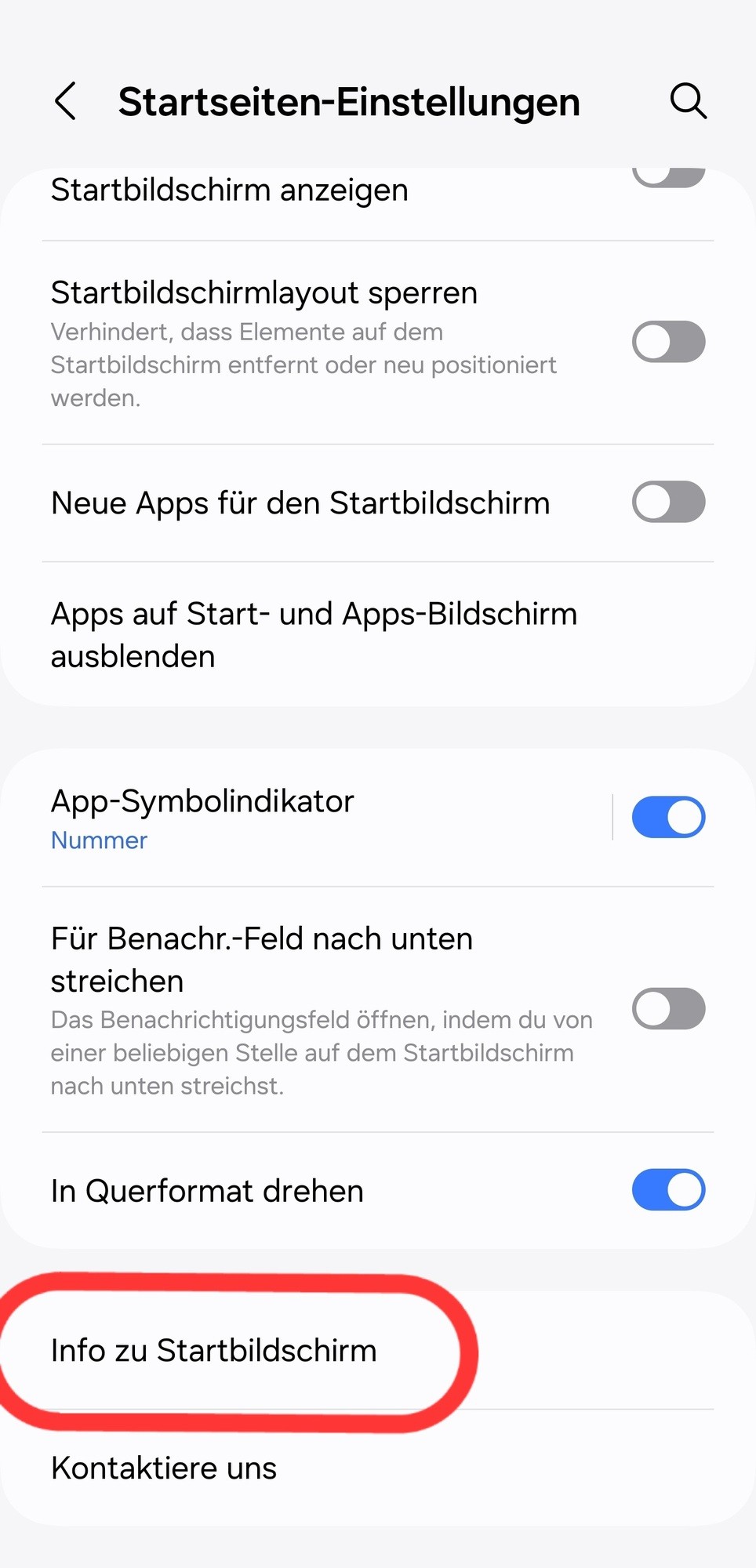Enable Für Benachr.-Feld nach unten streichen

pyautogui.click(x=668, y=1008)
